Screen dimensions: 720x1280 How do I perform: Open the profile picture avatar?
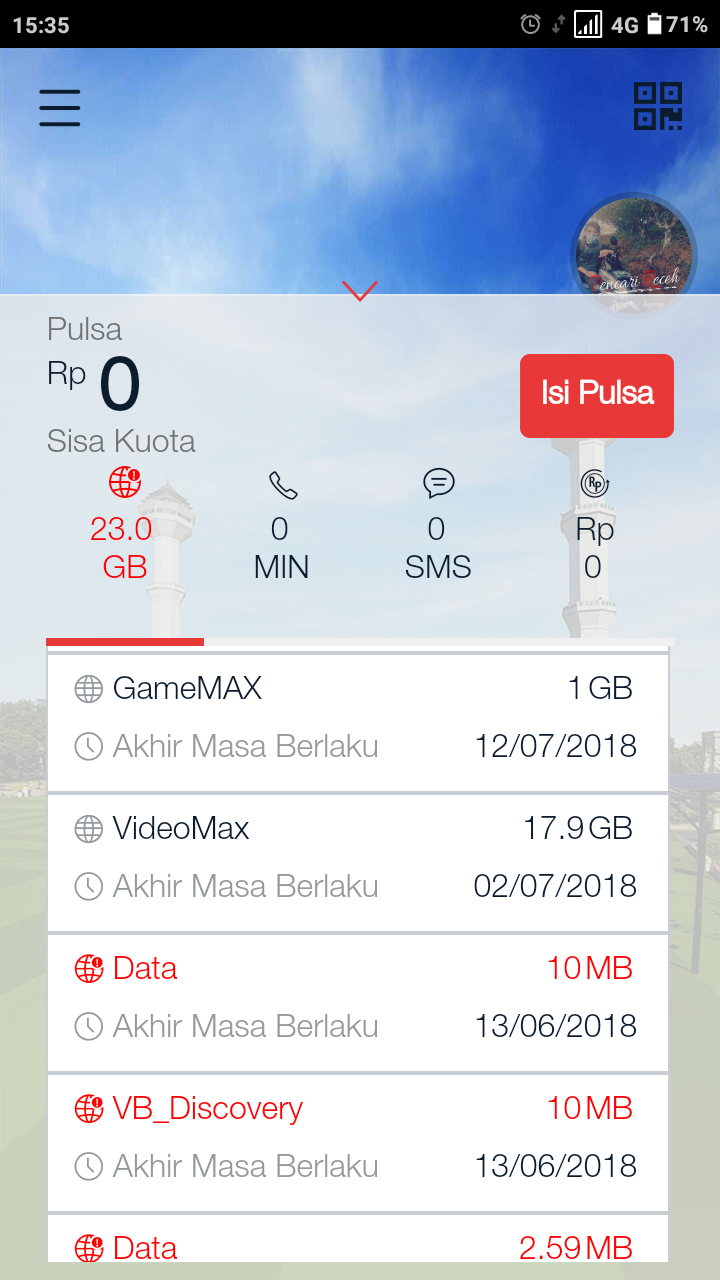point(633,255)
